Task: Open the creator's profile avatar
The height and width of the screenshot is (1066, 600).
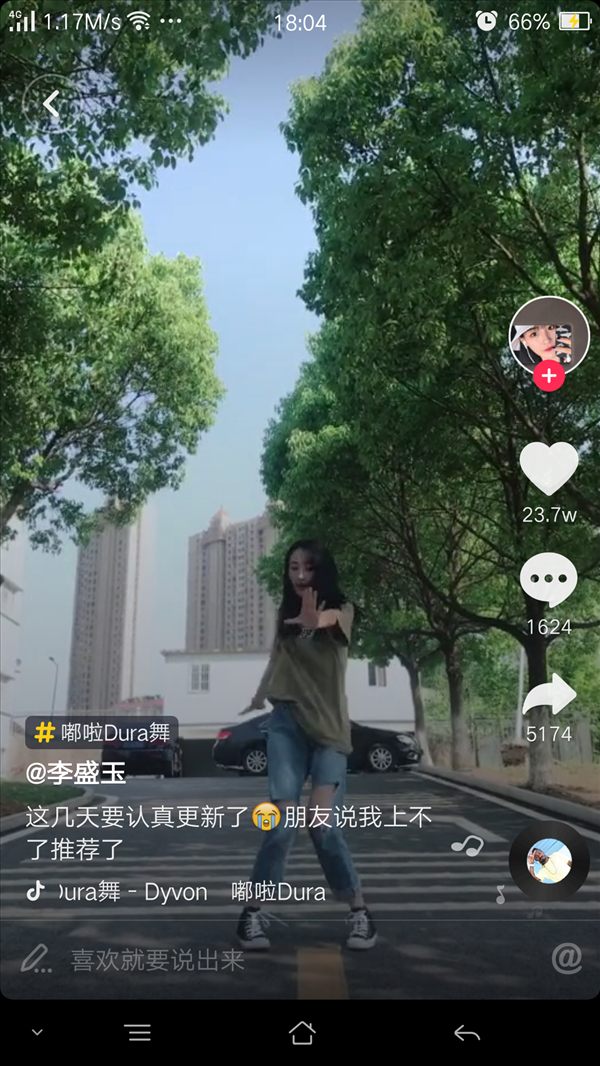Action: click(549, 337)
